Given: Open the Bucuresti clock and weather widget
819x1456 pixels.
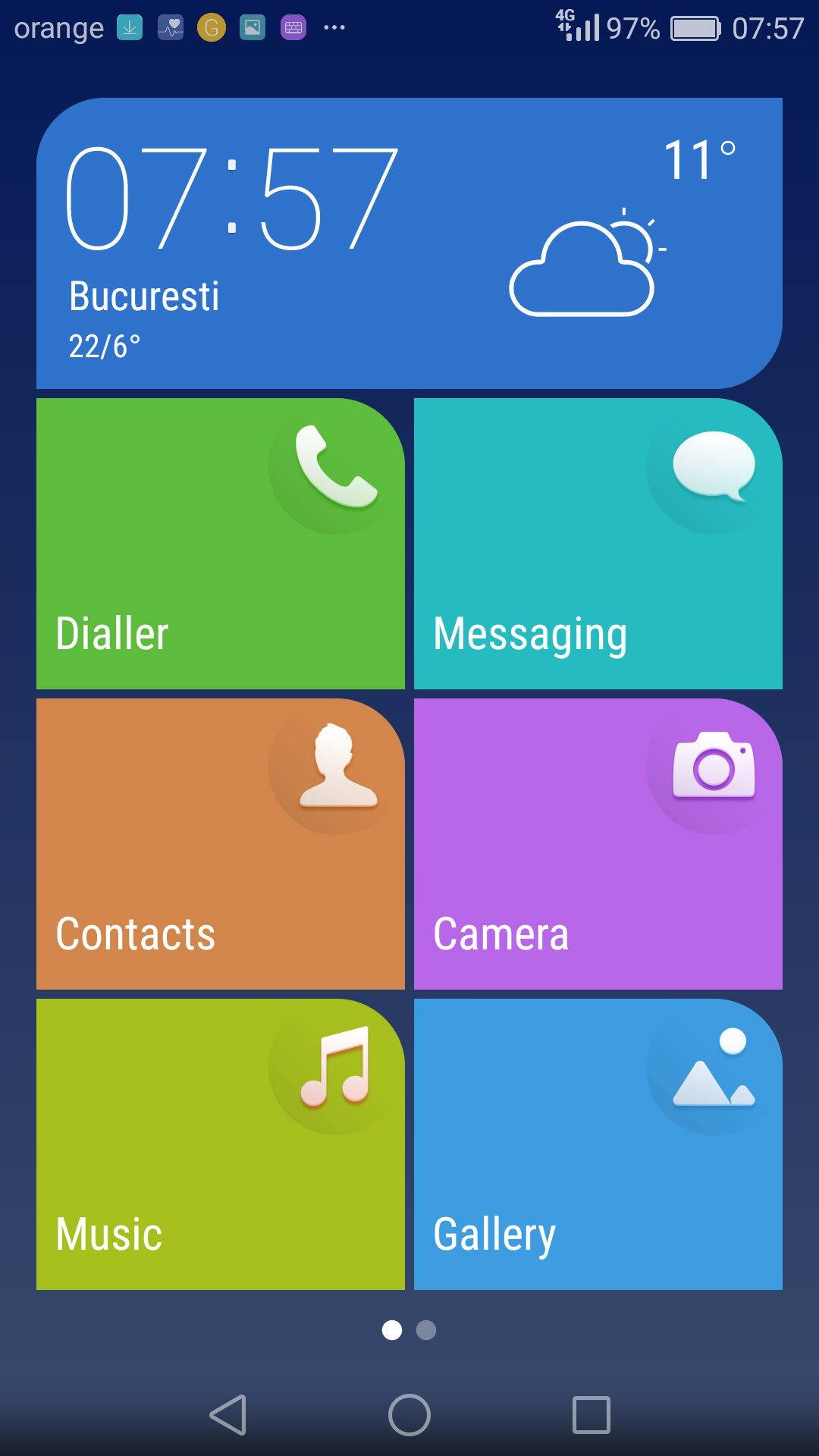Looking at the screenshot, I should [409, 243].
